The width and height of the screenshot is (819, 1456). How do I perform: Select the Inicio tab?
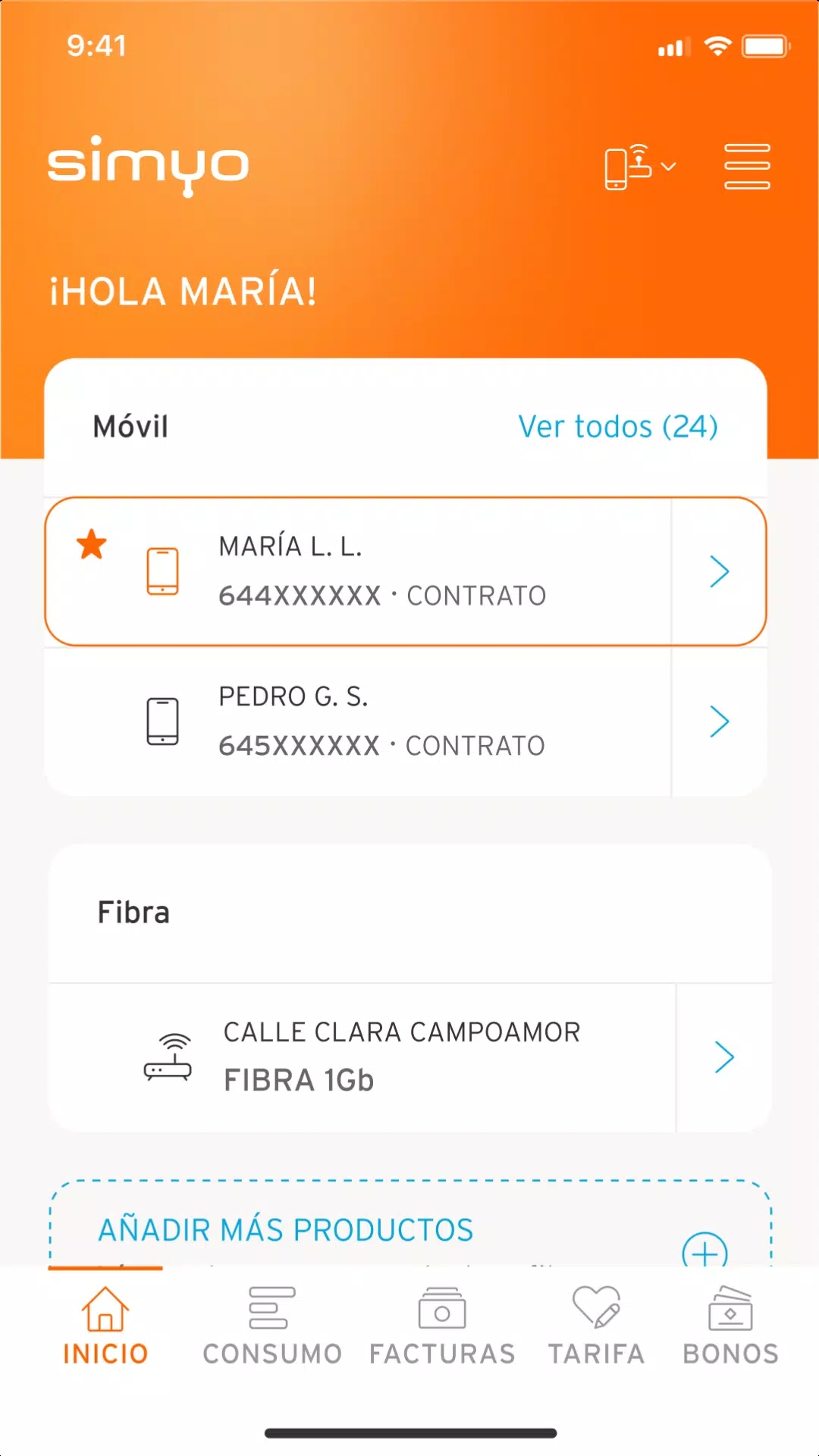pyautogui.click(x=105, y=1326)
